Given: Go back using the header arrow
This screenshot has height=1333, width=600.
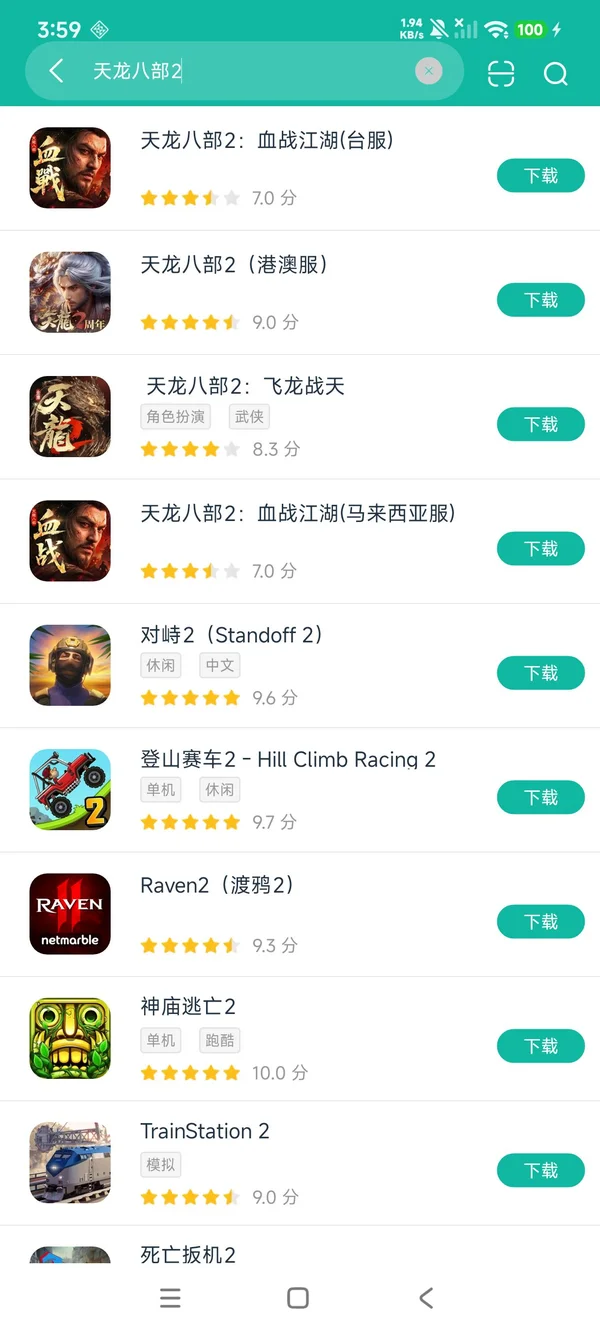Looking at the screenshot, I should coord(56,71).
